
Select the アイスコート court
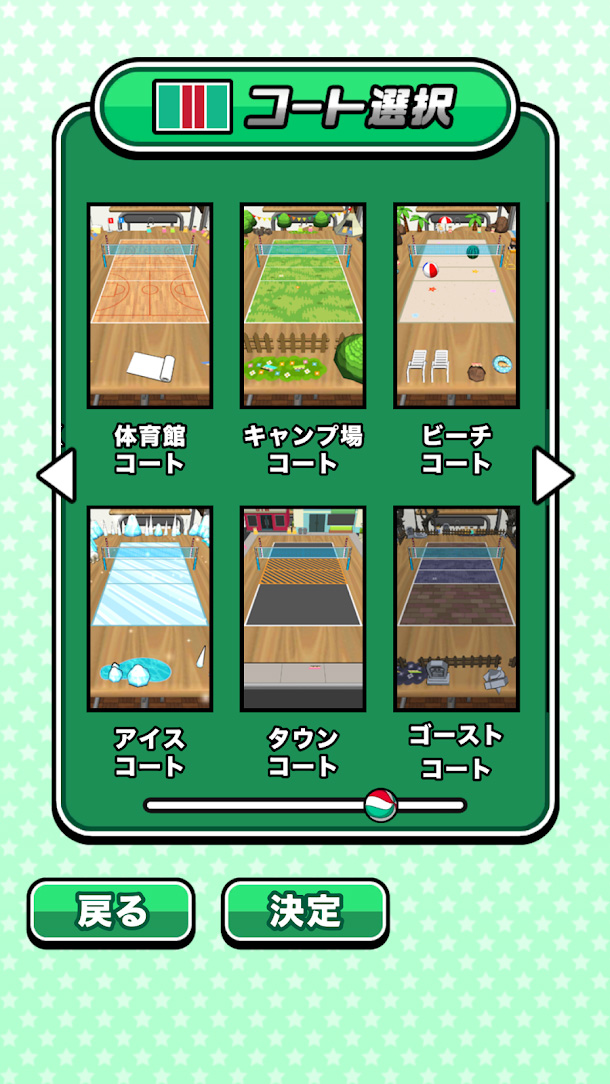[149, 608]
